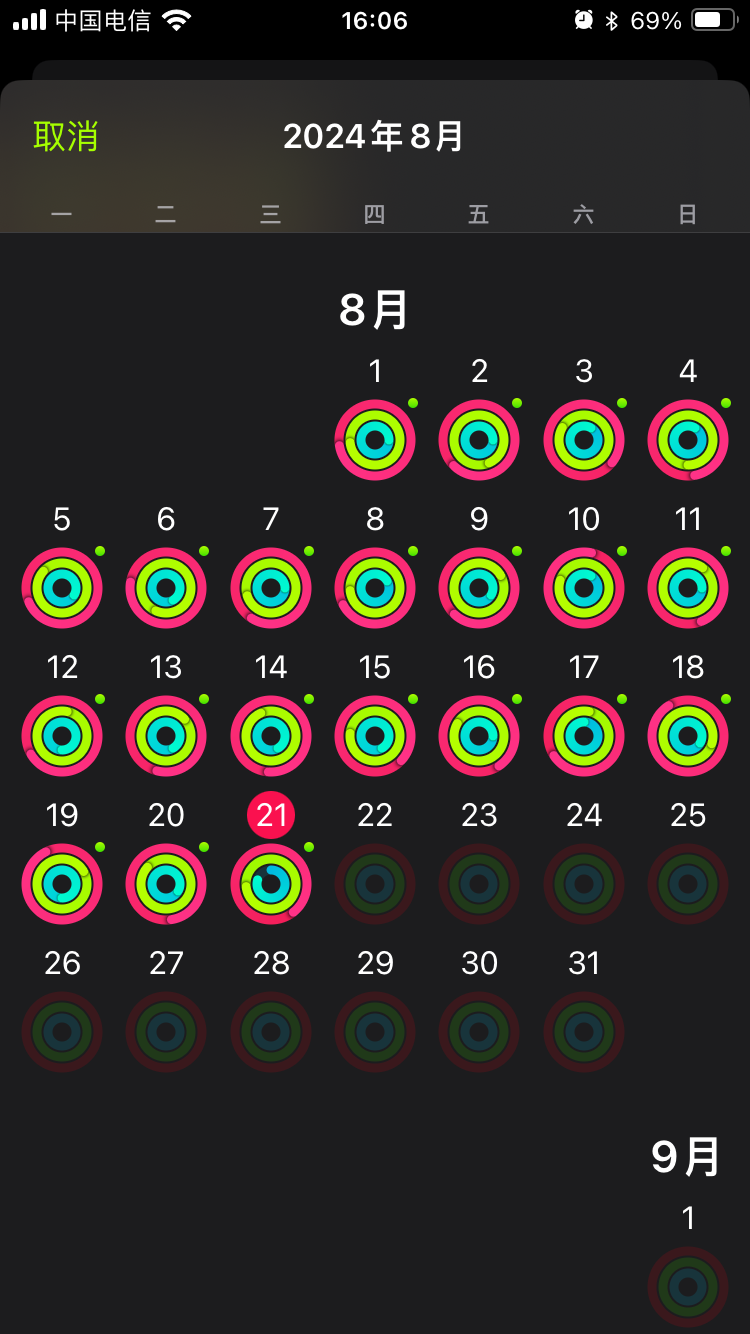Open August 19 activity summary
This screenshot has width=750, height=1334.
(x=62, y=883)
